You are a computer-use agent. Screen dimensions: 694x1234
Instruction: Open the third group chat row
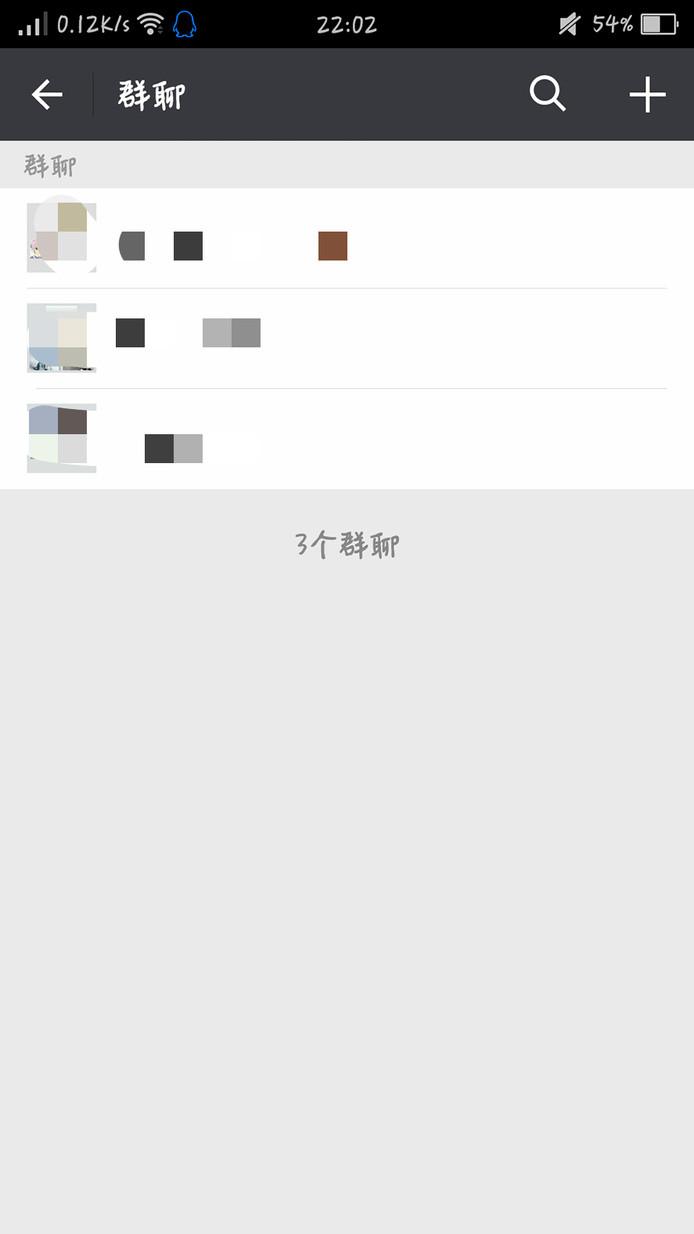click(x=347, y=439)
